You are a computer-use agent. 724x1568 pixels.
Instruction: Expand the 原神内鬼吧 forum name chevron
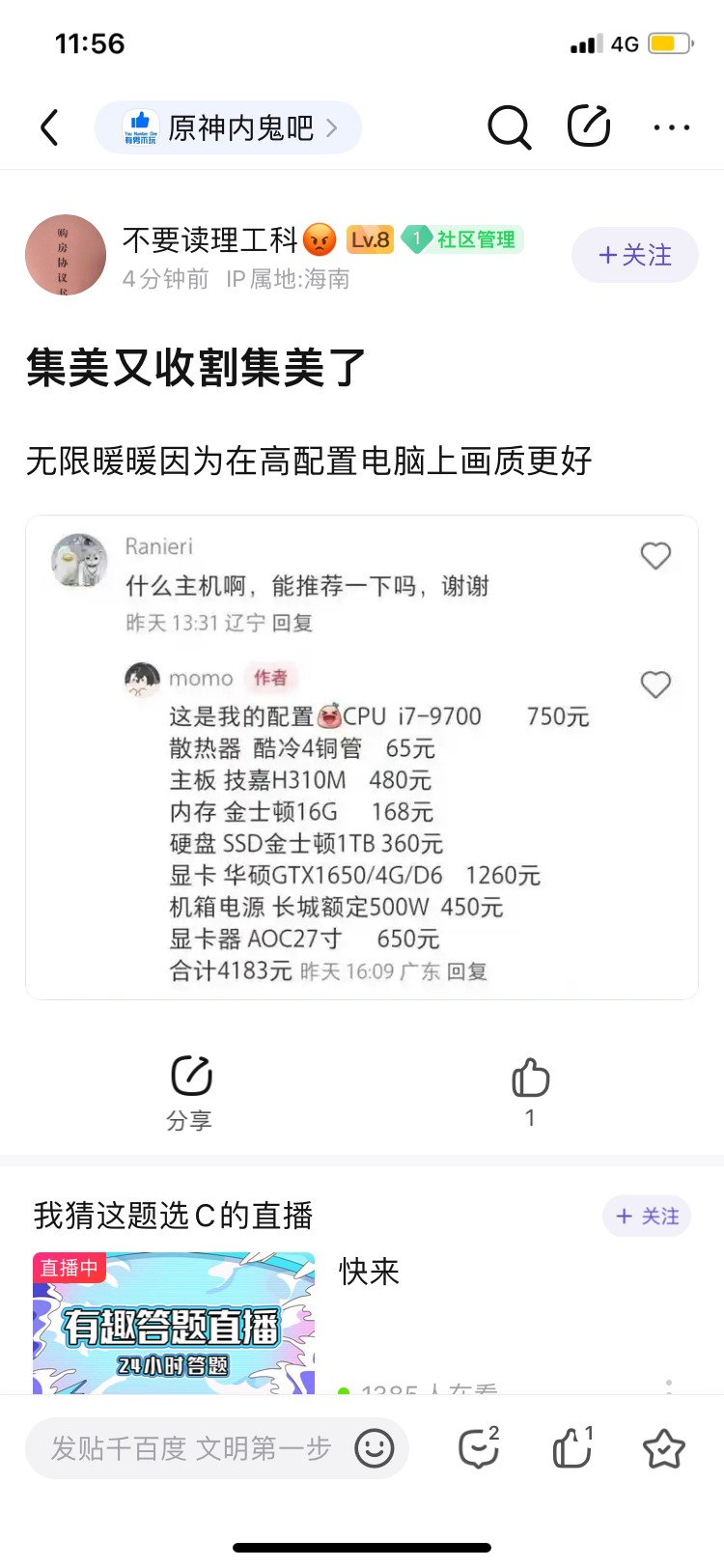(x=333, y=126)
